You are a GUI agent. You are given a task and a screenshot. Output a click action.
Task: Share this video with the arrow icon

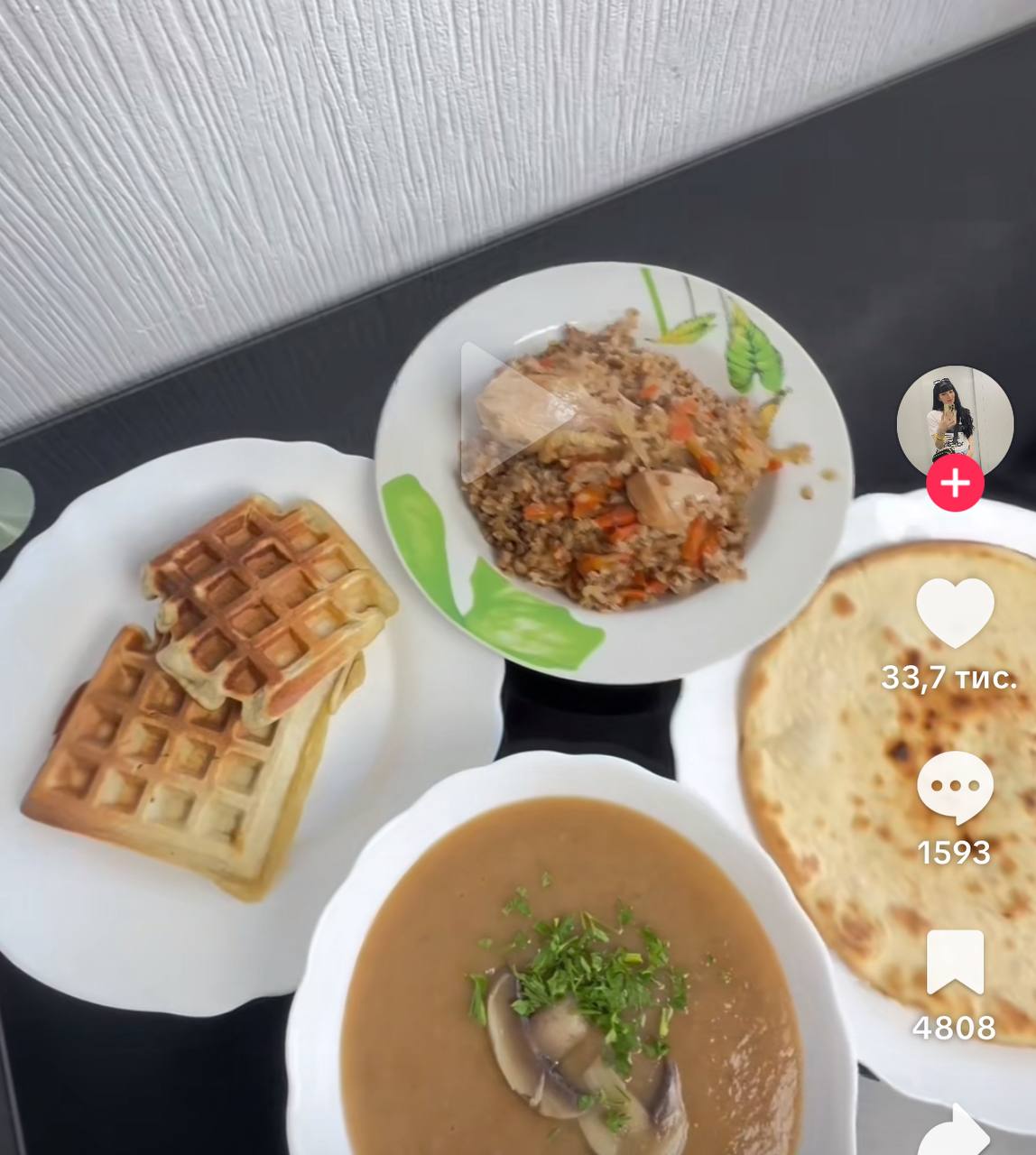coord(955,1132)
